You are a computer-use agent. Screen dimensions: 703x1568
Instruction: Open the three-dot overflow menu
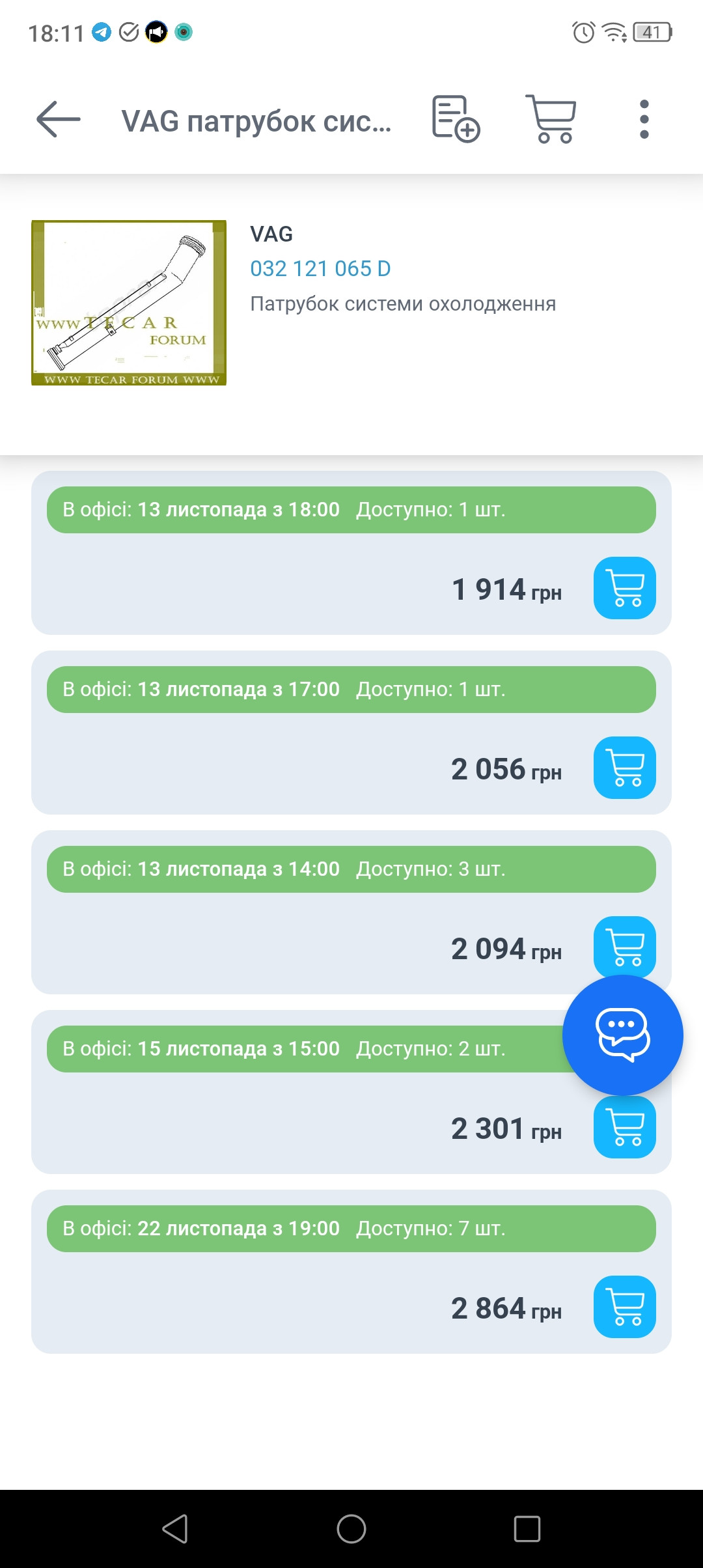coord(644,119)
